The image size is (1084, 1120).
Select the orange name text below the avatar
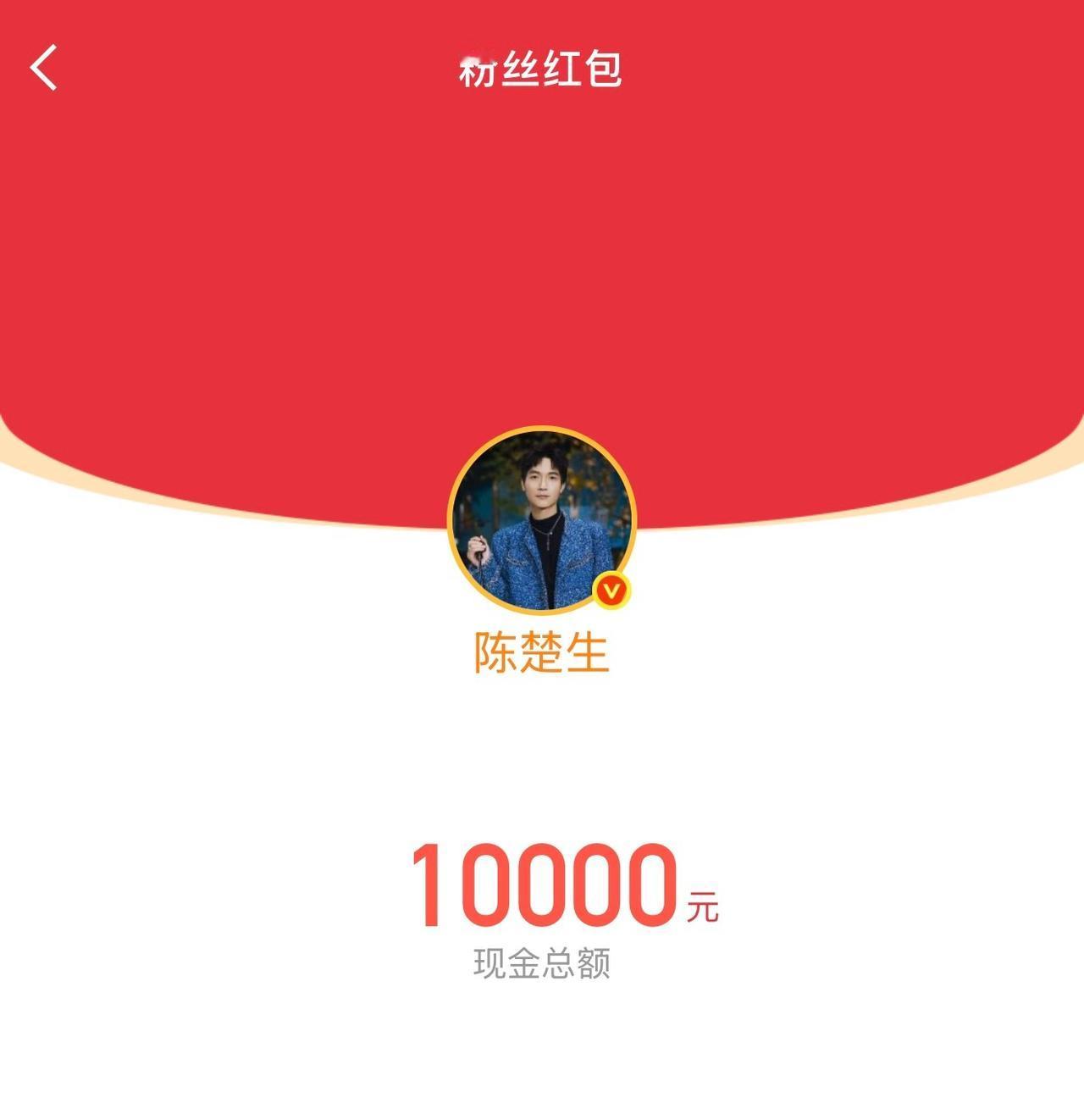click(541, 652)
